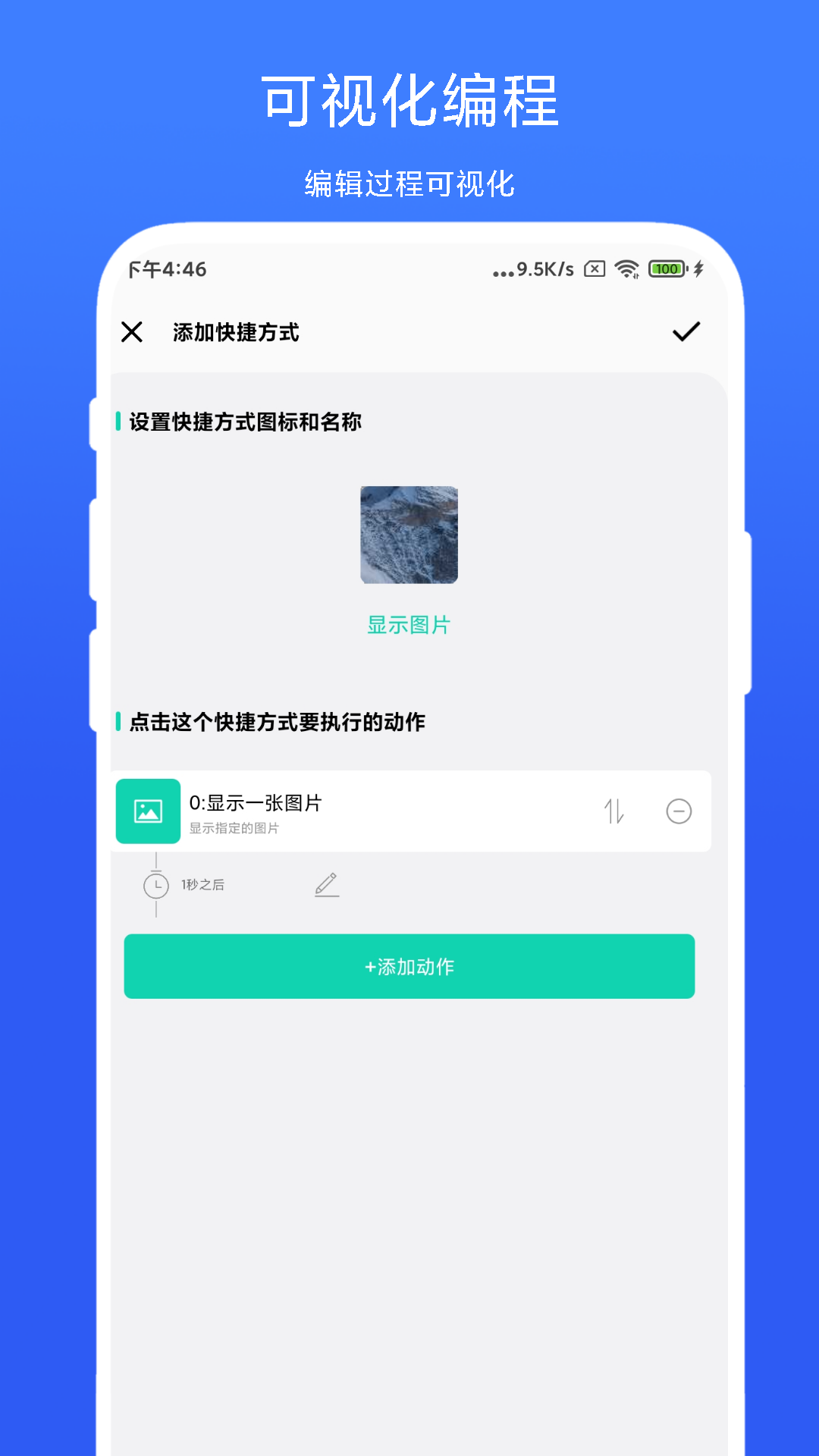The image size is (819, 1456).
Task: Tap the battery level indicator
Action: click(666, 269)
